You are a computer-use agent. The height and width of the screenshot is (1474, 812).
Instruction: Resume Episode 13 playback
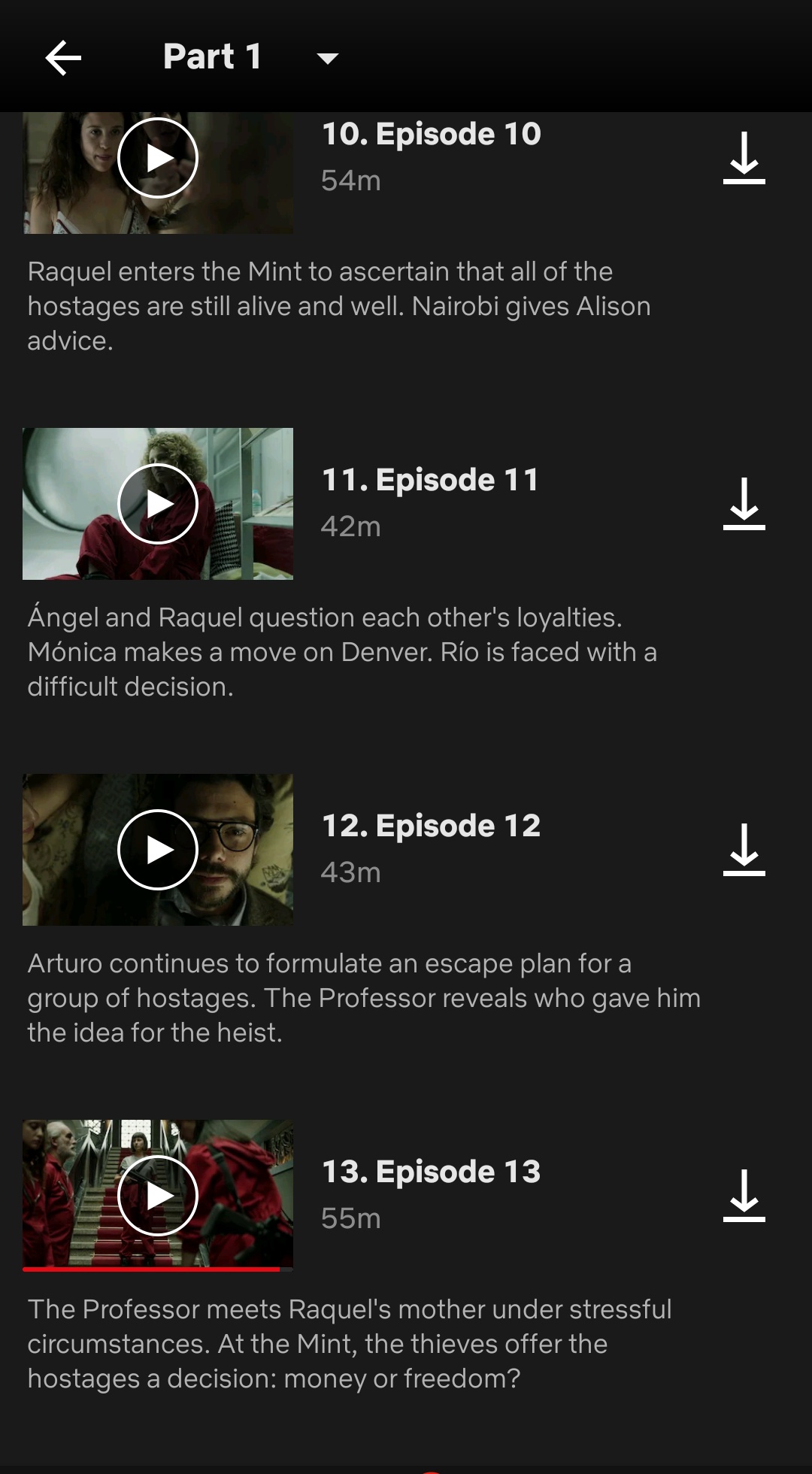tap(158, 1196)
